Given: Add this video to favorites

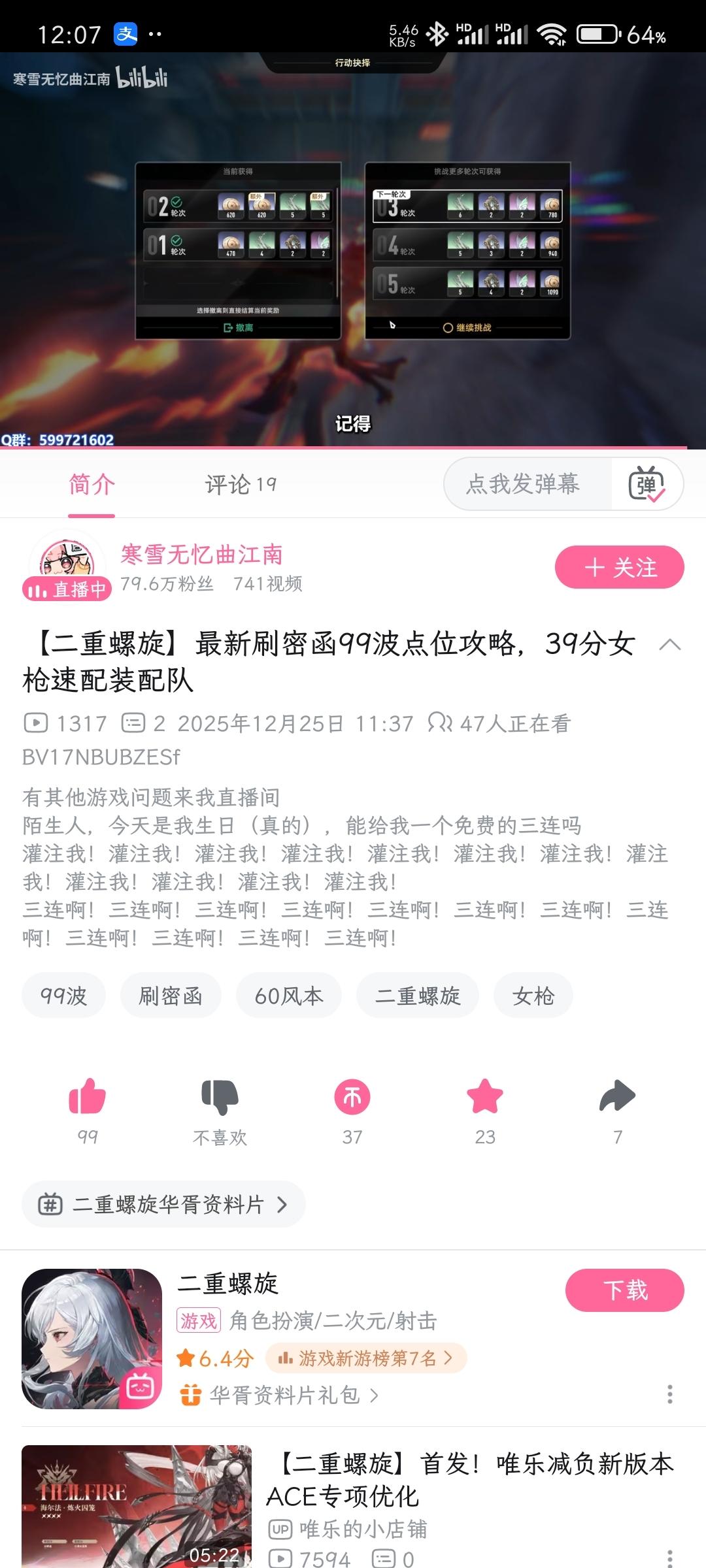Looking at the screenshot, I should 485,1098.
